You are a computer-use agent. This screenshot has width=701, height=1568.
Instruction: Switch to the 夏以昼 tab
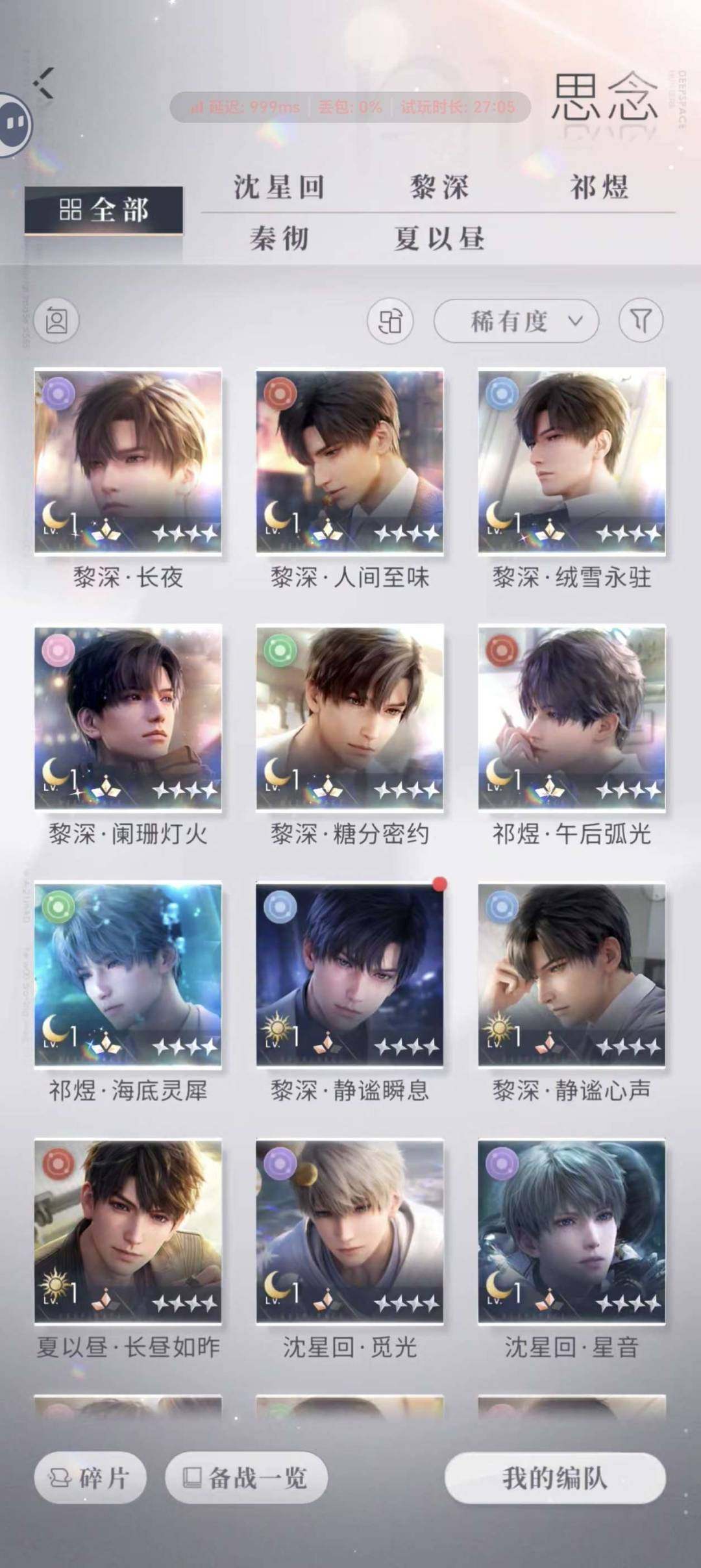[x=439, y=238]
